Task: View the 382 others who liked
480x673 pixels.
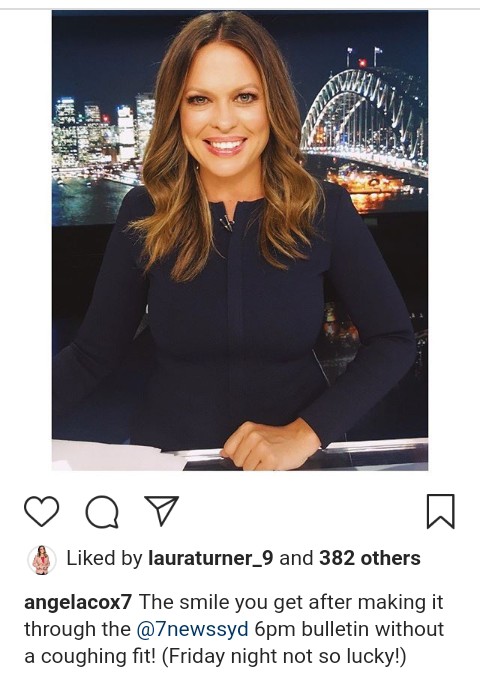Action: coord(370,558)
